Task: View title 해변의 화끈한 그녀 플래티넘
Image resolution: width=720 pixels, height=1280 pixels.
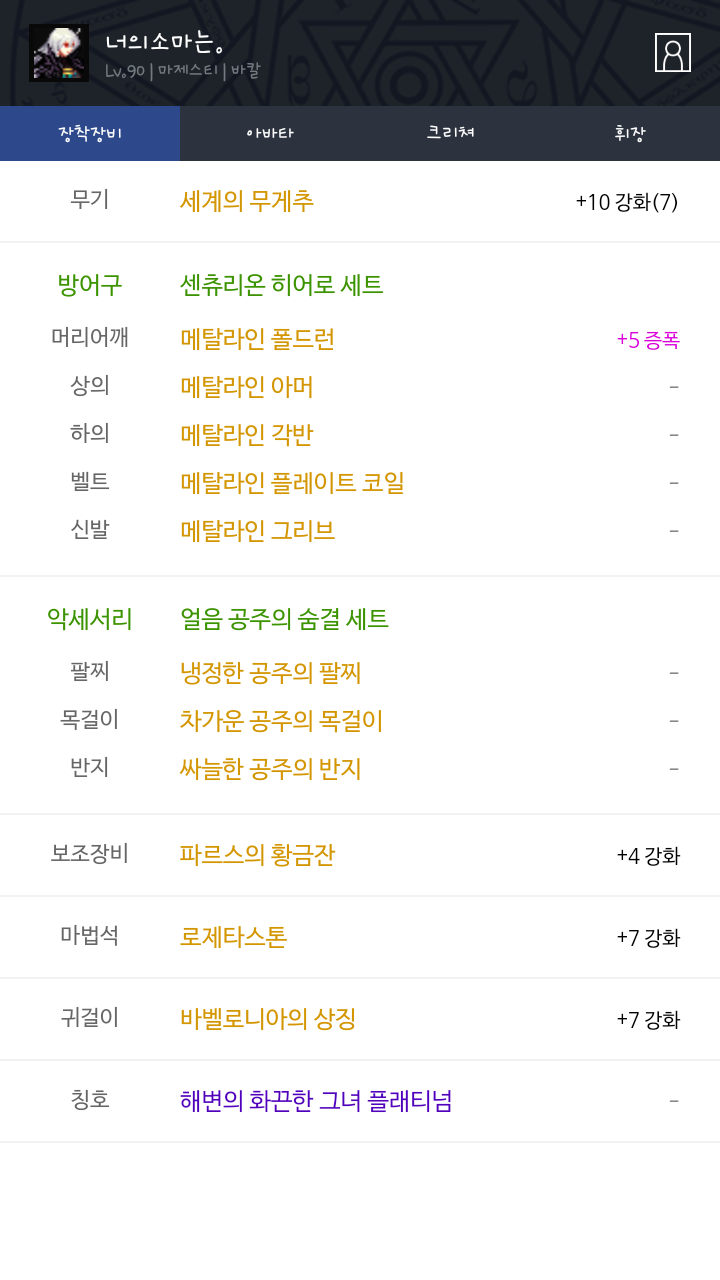Action: pos(316,1101)
